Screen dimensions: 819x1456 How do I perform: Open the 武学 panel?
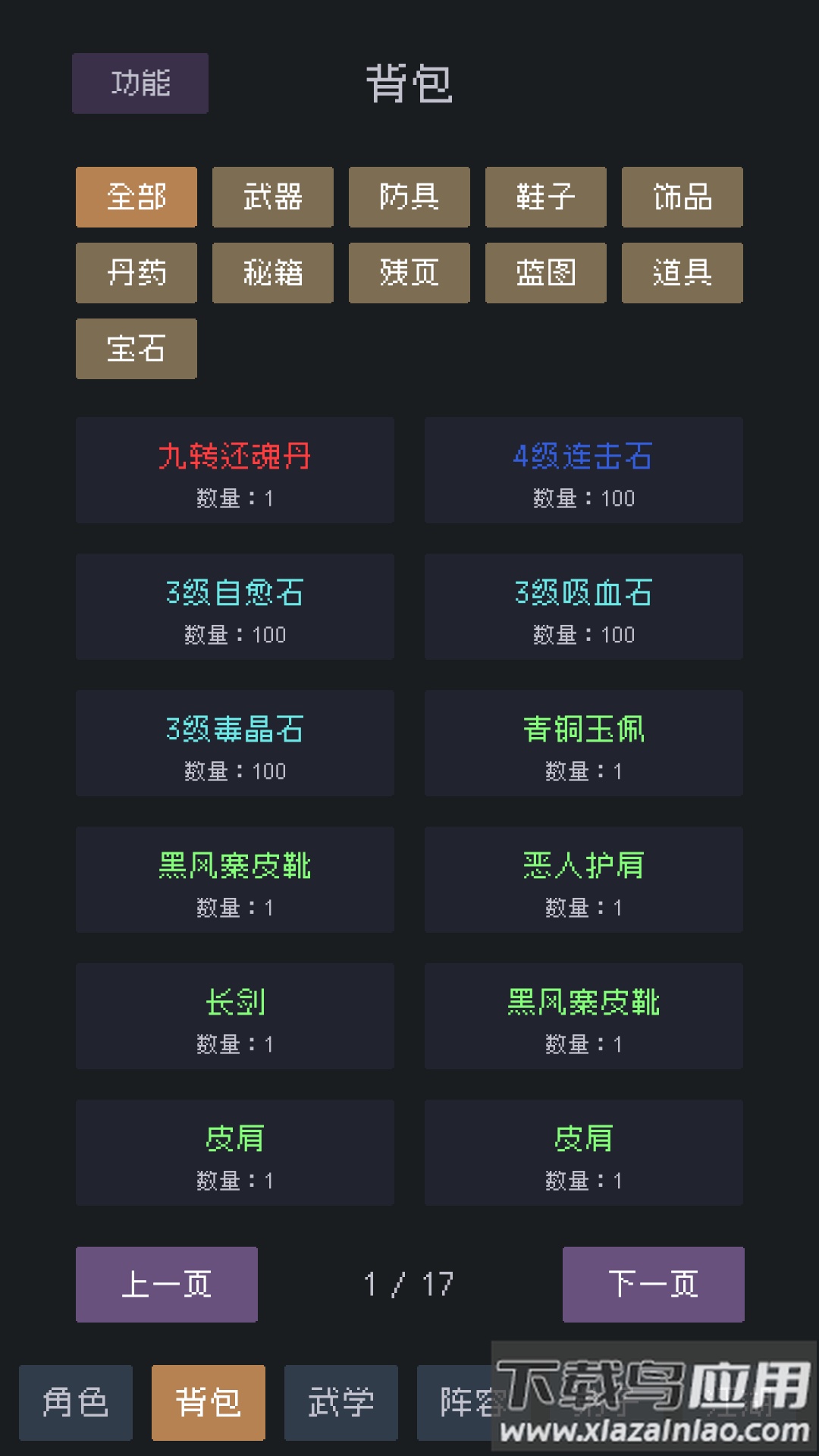pyautogui.click(x=340, y=1402)
